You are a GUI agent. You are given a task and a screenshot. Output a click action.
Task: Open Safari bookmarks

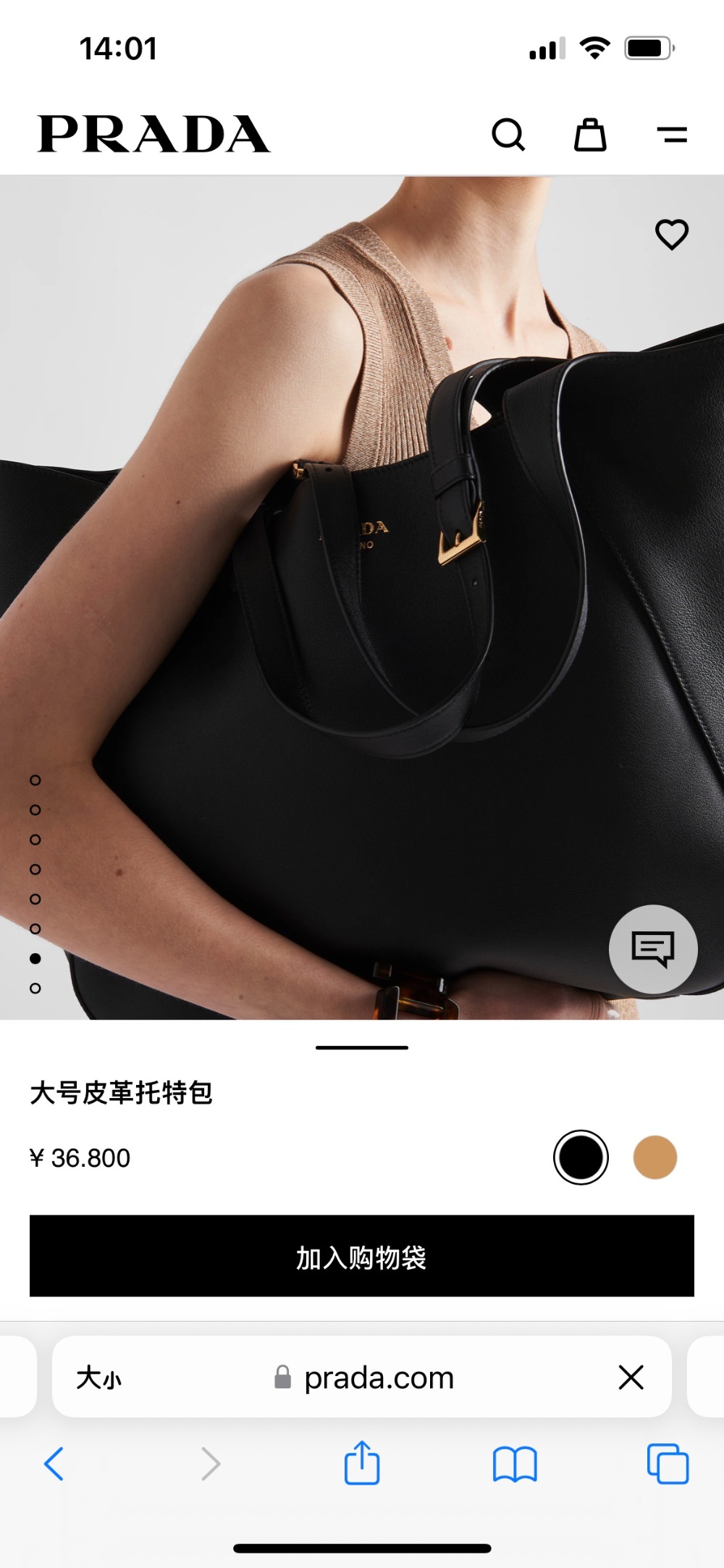tap(514, 1464)
